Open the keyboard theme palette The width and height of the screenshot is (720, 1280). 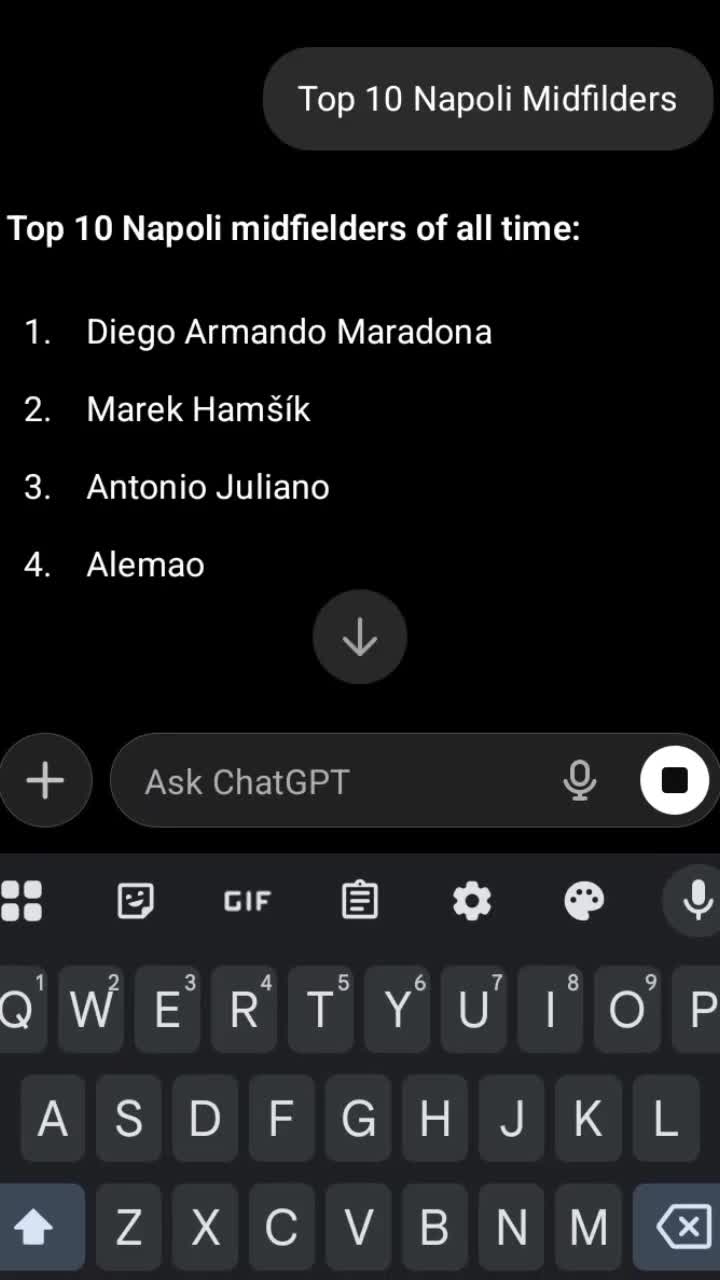[584, 901]
